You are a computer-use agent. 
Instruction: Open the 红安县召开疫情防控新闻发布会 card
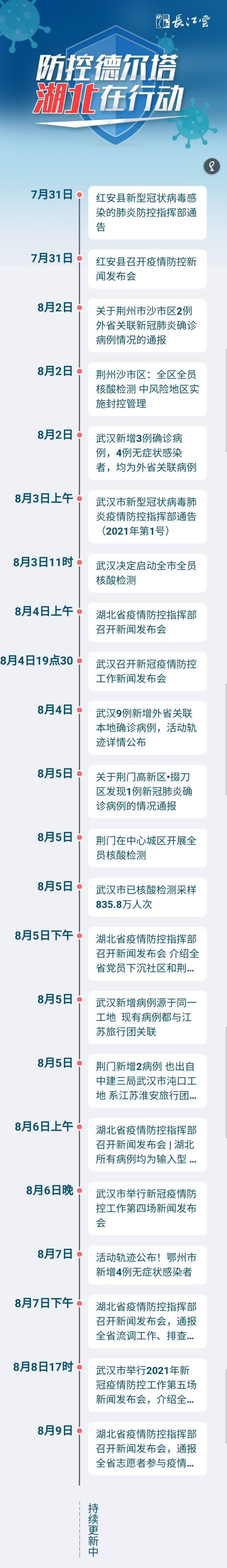[147, 268]
